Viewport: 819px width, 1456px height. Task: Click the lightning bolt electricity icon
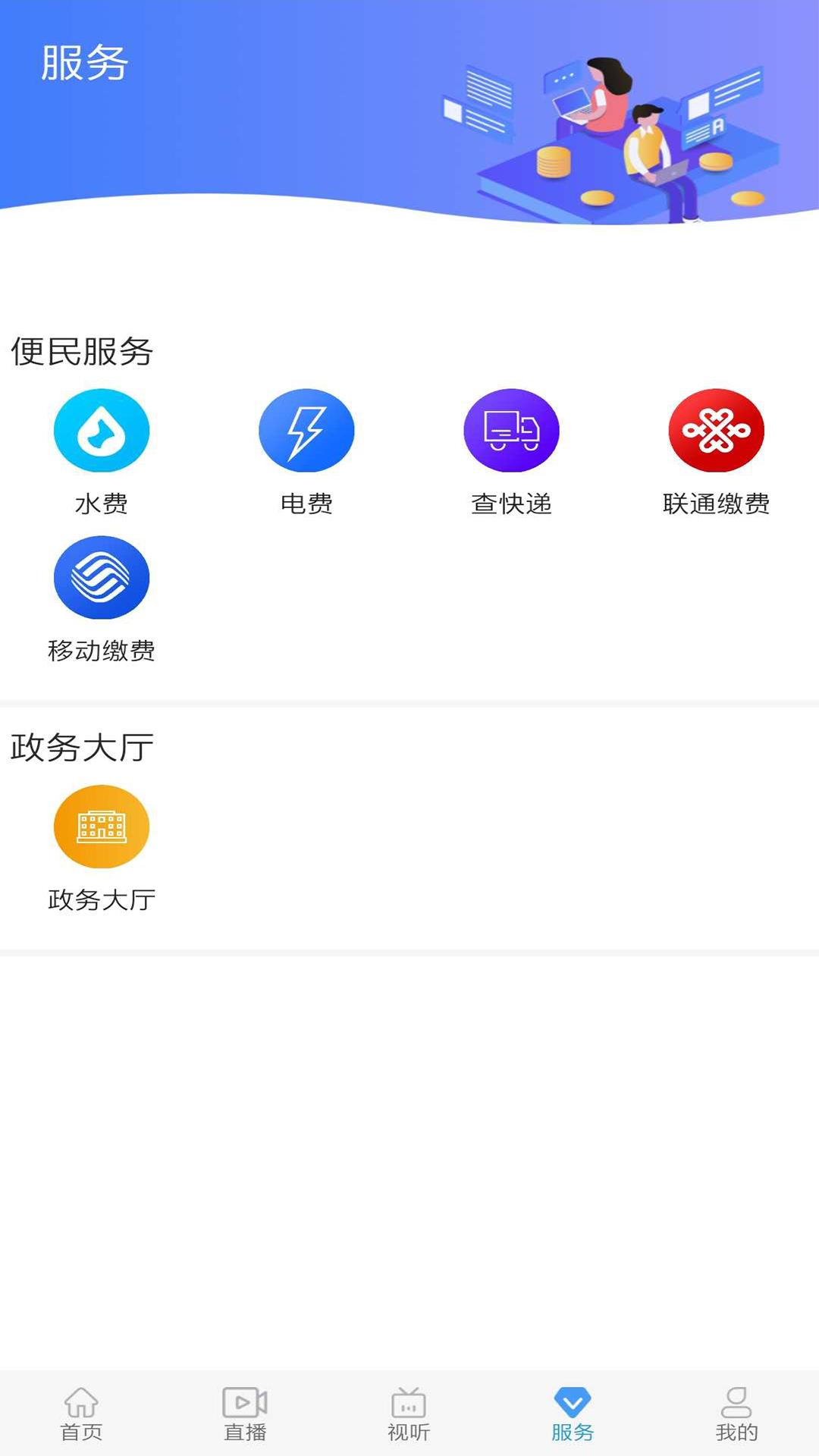[x=306, y=429]
